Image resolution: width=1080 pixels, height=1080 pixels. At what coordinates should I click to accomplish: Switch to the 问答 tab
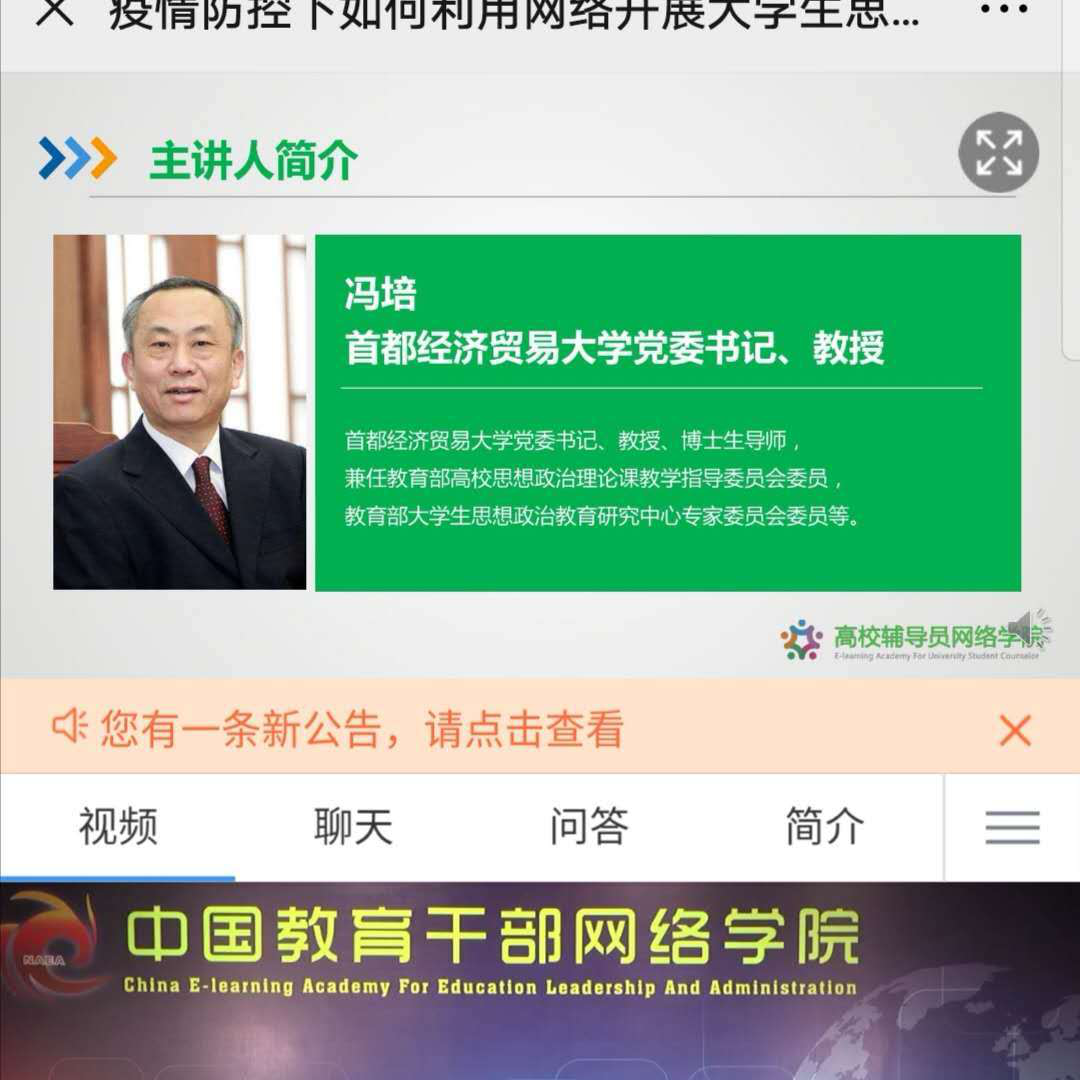pyautogui.click(x=589, y=827)
